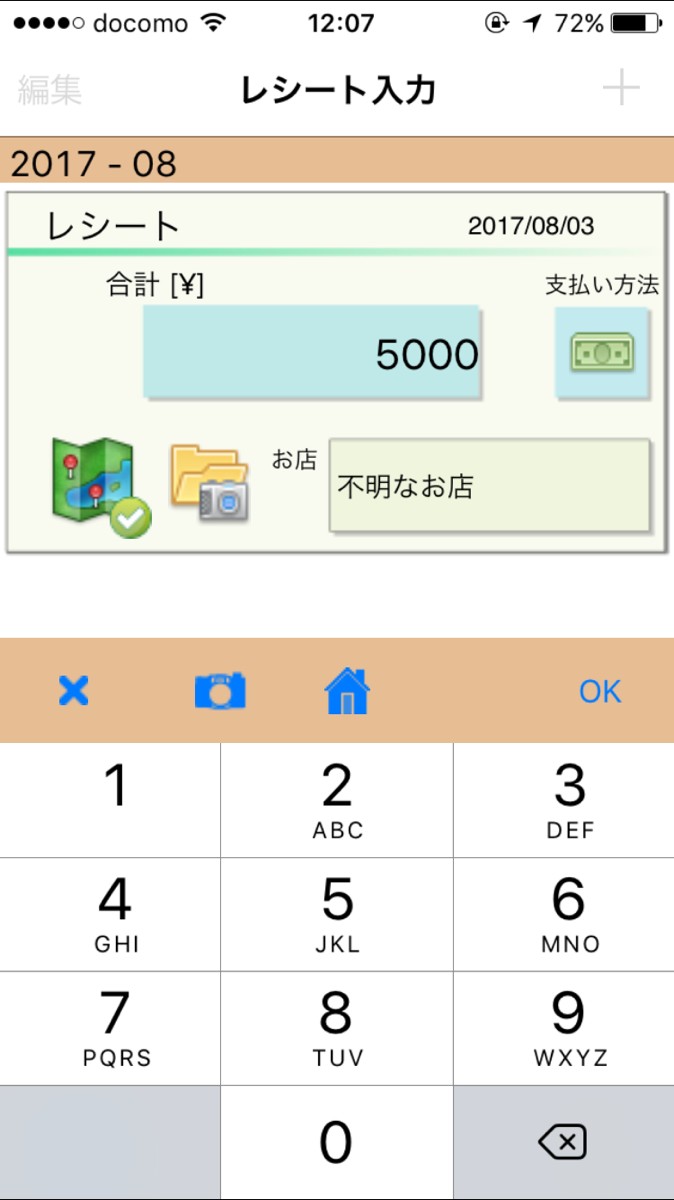Cancel input with the blue X
The width and height of the screenshot is (674, 1200).
74,691
